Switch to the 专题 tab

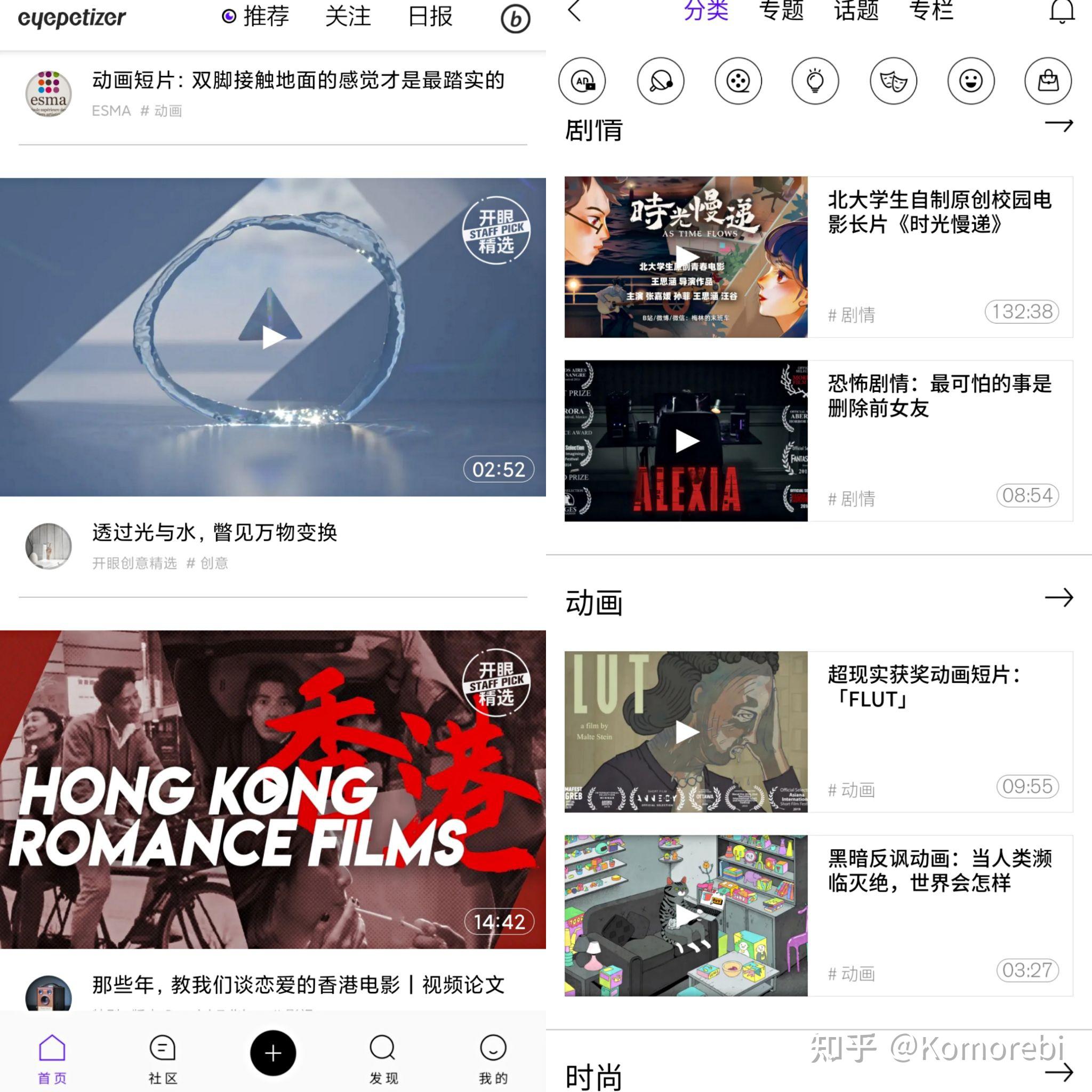[781, 10]
